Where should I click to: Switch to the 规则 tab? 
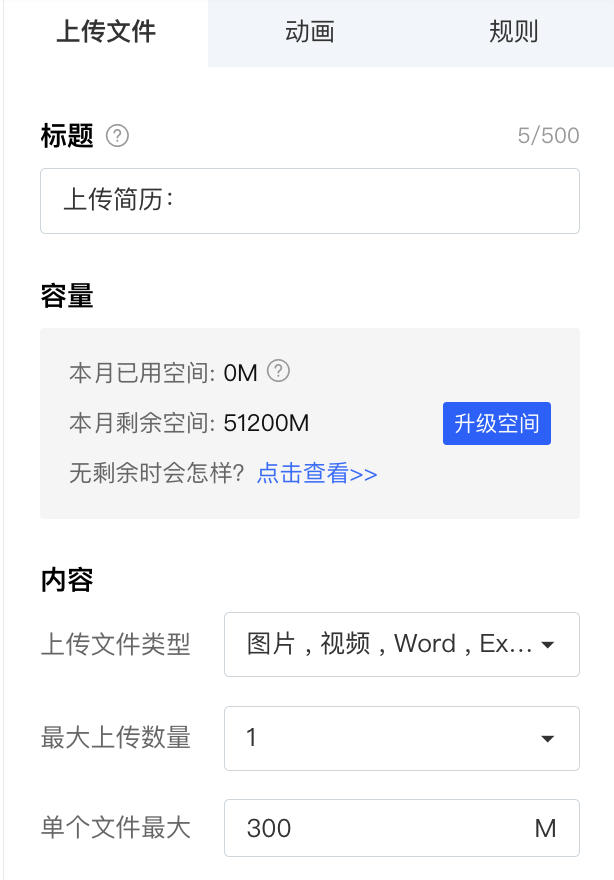513,32
